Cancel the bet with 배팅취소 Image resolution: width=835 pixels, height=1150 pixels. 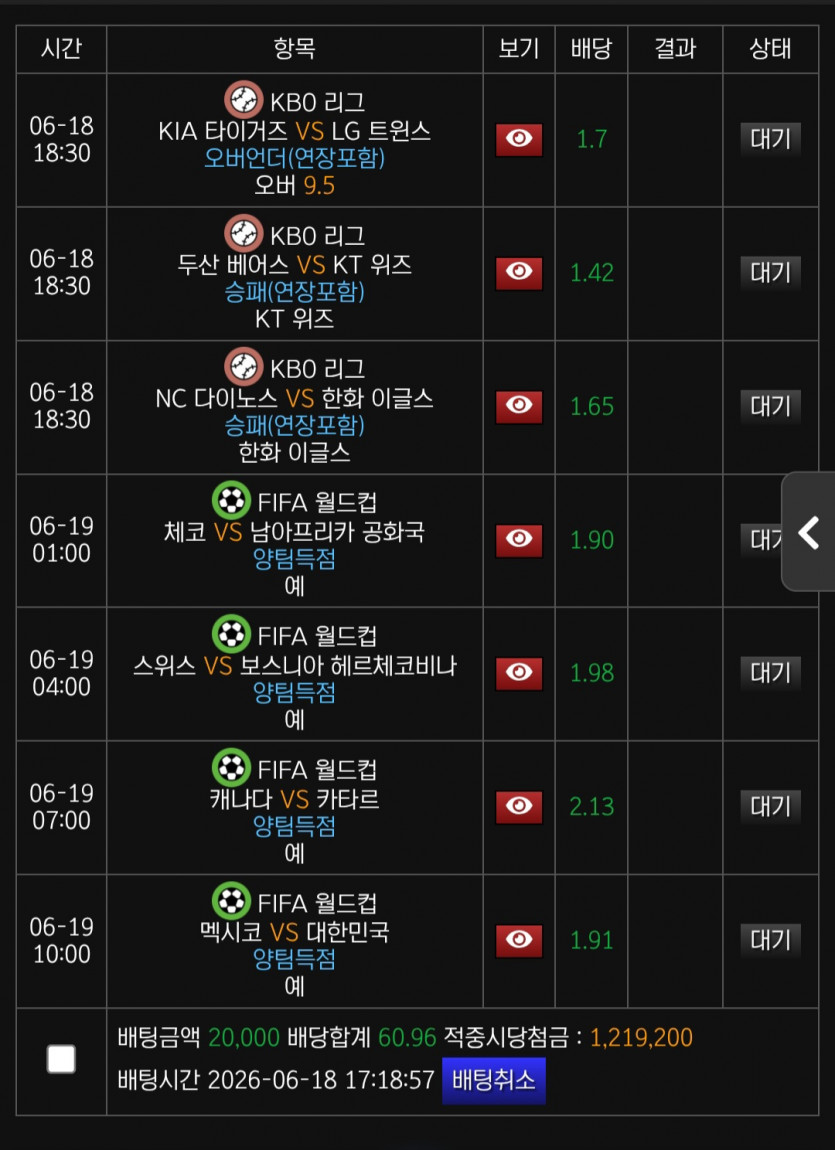coord(493,1080)
